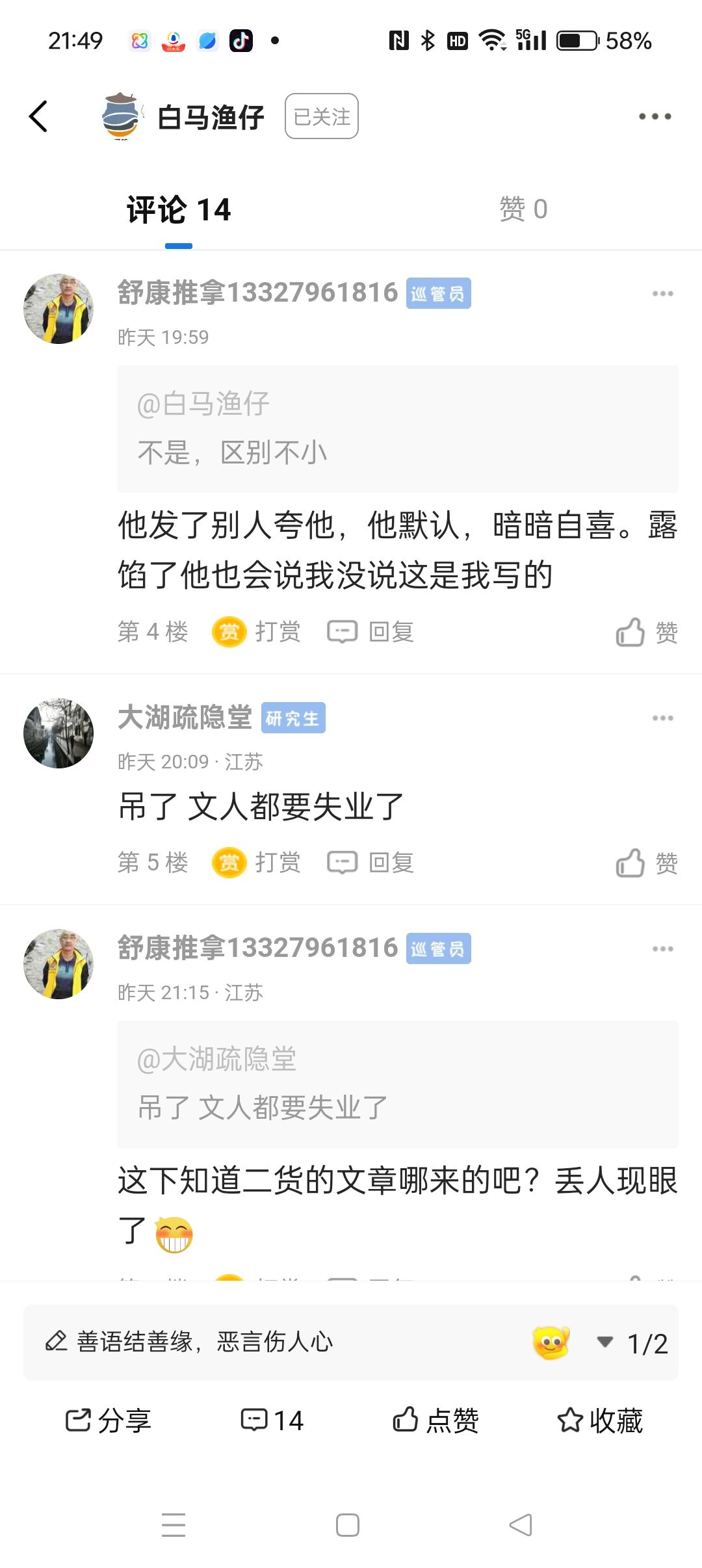Write a comment in 善语结善缘 field

[x=273, y=1342]
